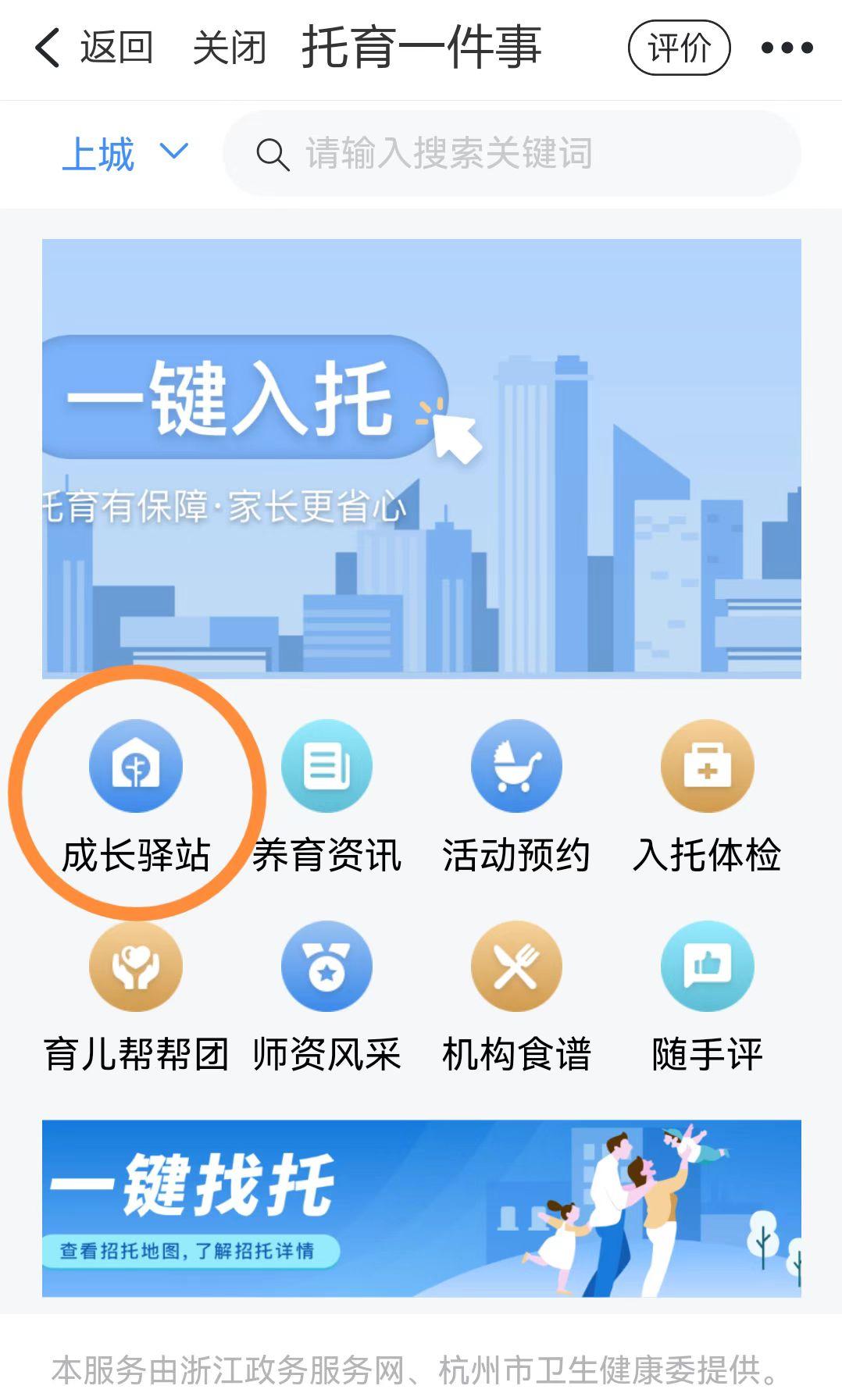842x1400 pixels.
Task: Tap the magnifier icon in the search bar
Action: [x=272, y=154]
